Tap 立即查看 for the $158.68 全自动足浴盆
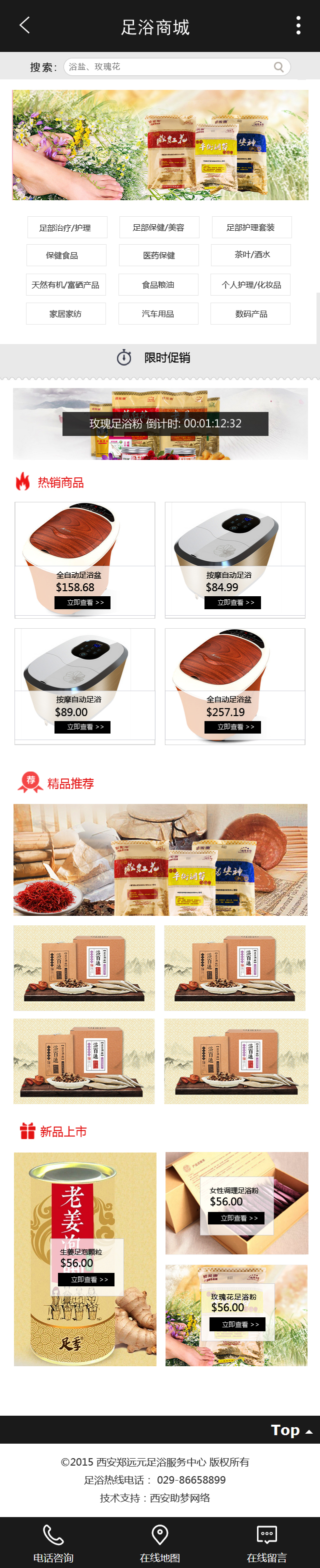This screenshot has height=1568, width=320. 82,603
